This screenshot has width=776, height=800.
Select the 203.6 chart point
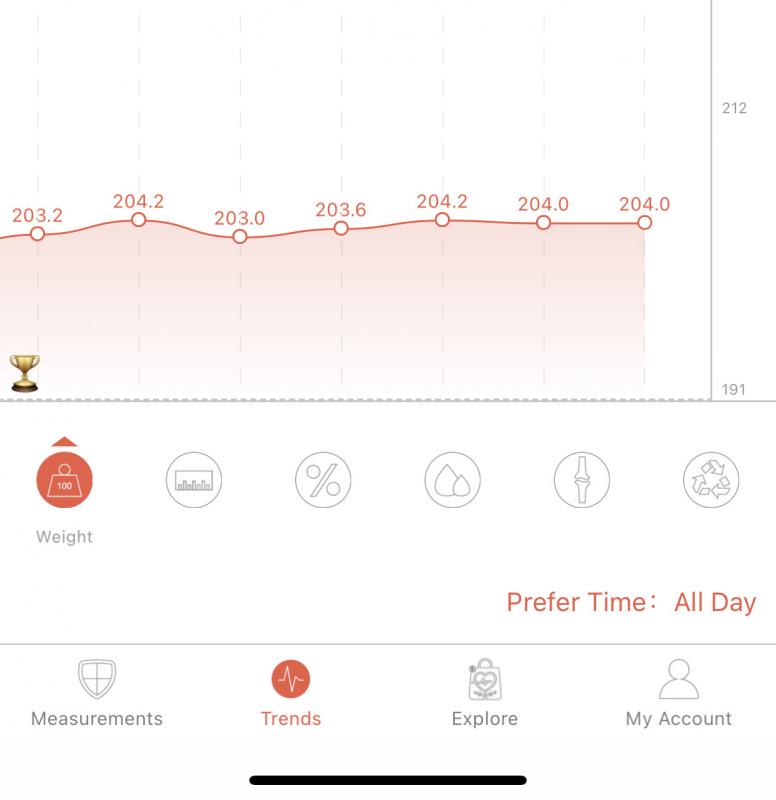(x=341, y=229)
